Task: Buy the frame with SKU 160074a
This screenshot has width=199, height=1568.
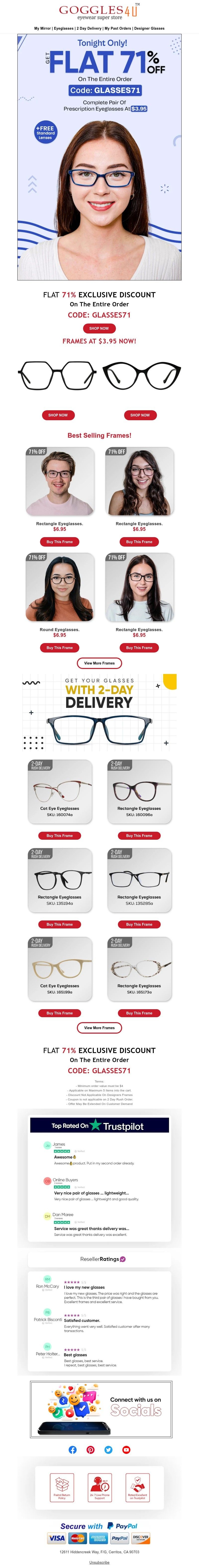Action: 59,836
